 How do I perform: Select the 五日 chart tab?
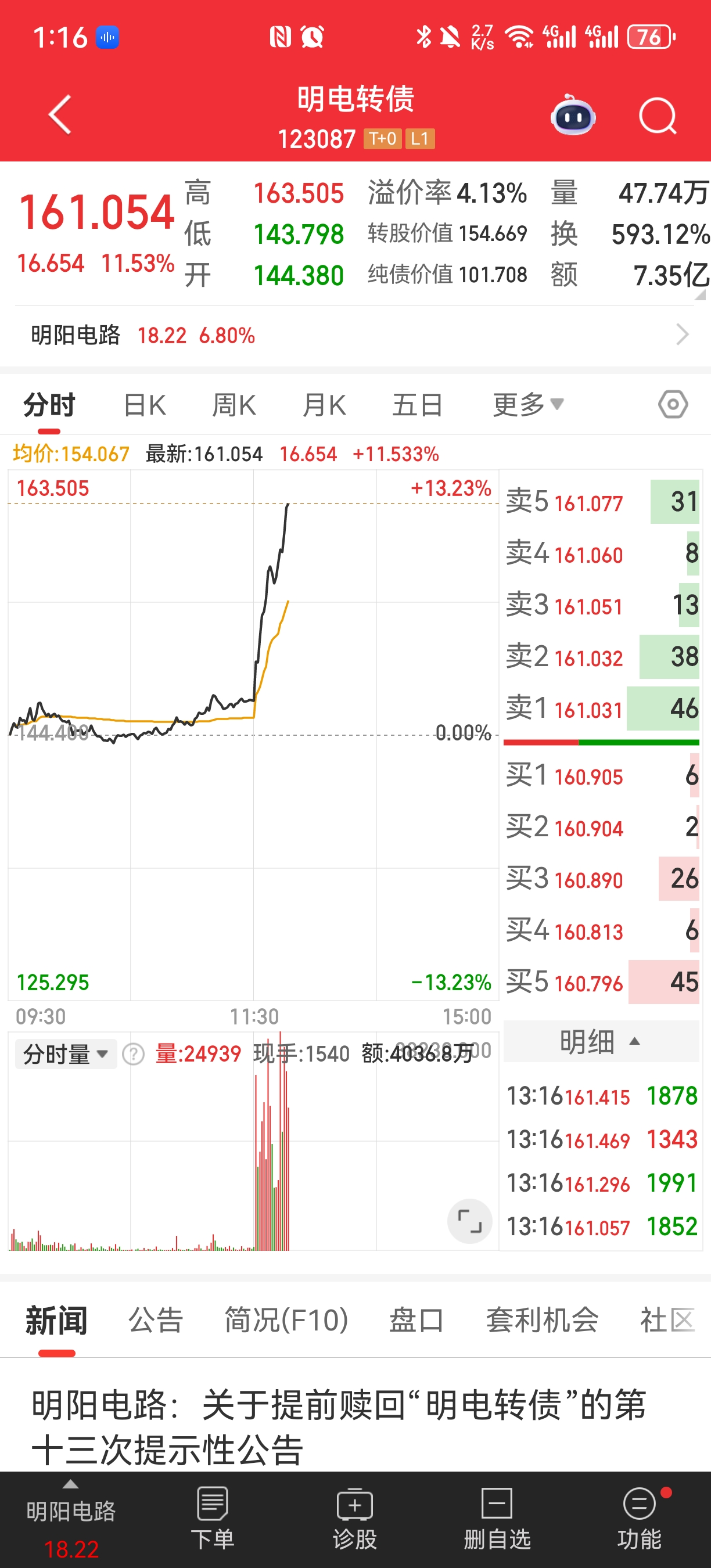(417, 405)
